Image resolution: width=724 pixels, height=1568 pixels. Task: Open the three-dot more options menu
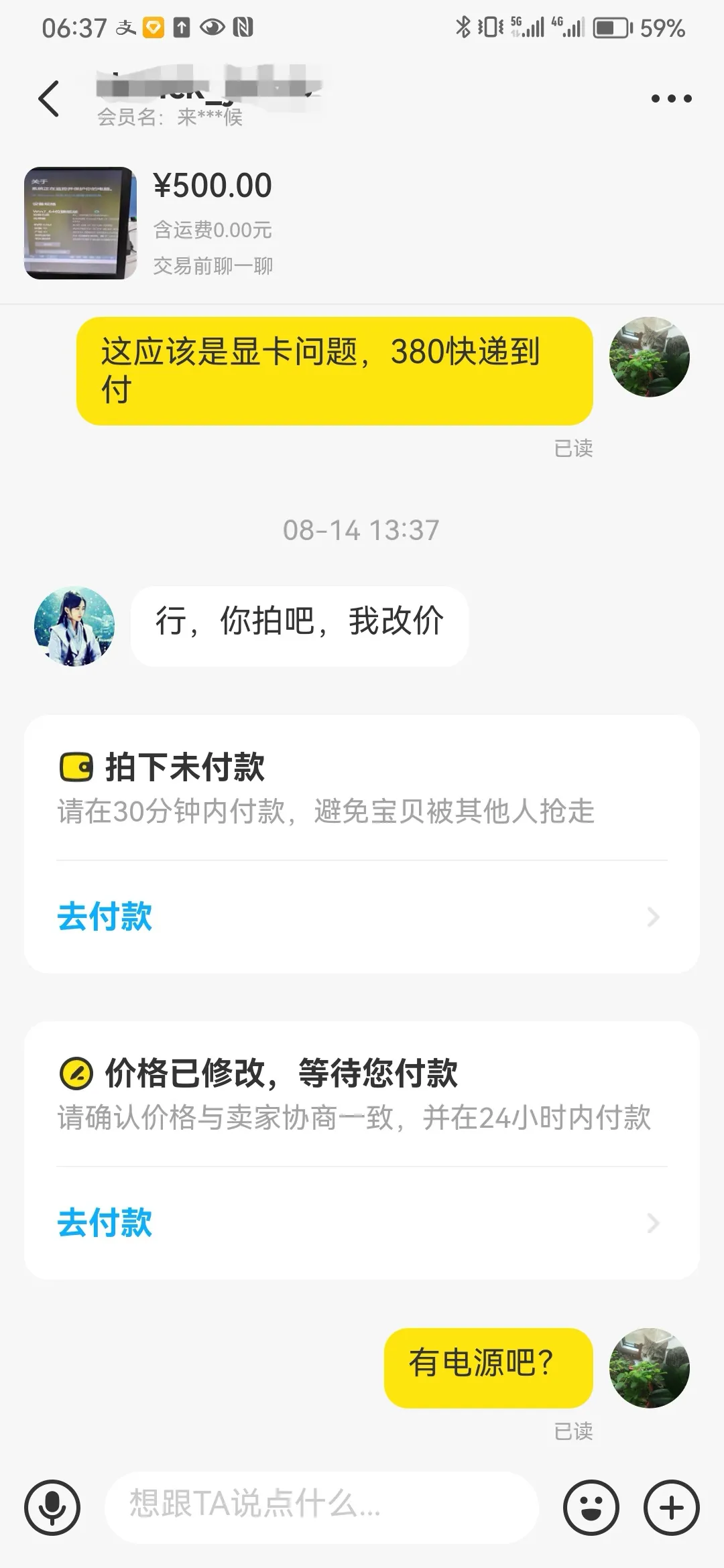(x=671, y=99)
